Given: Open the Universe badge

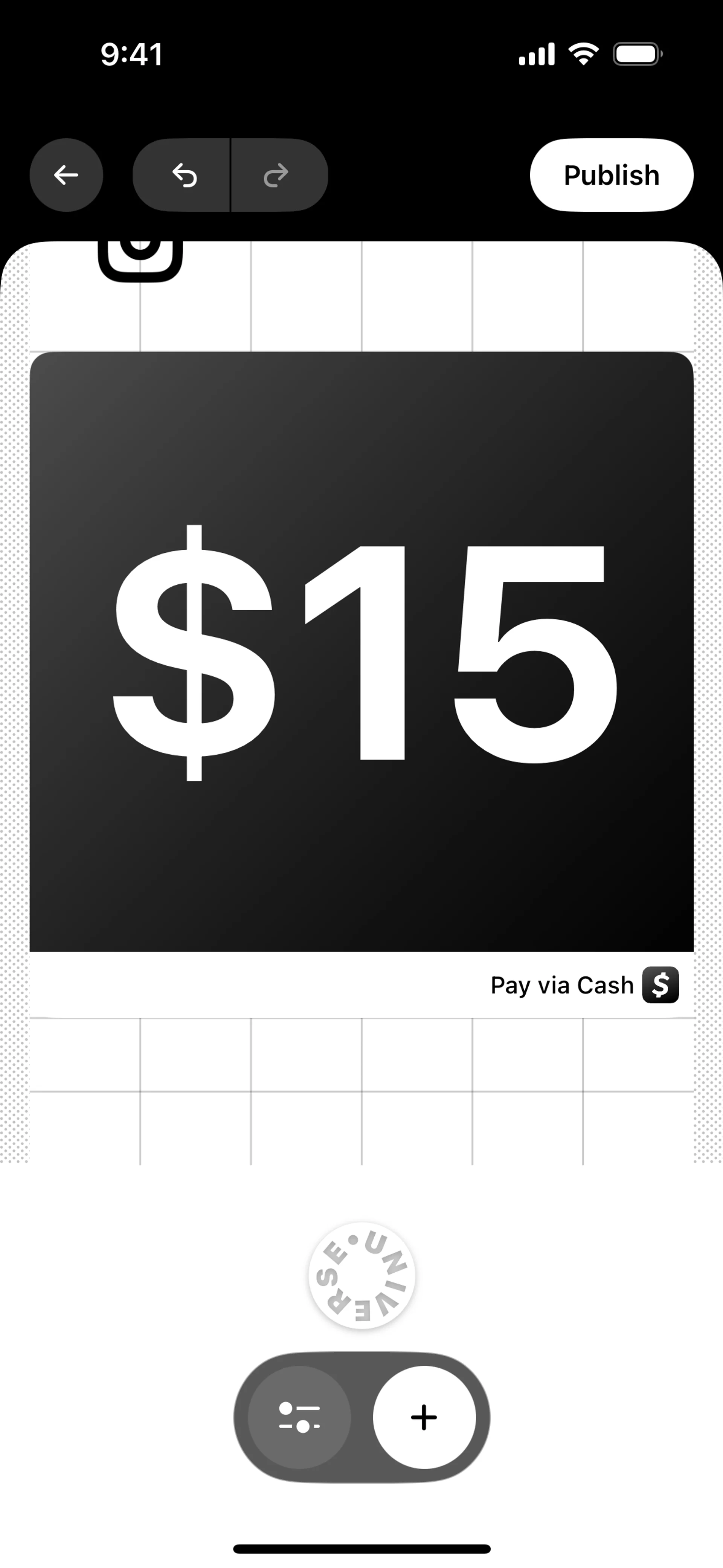Looking at the screenshot, I should click(x=361, y=1275).
